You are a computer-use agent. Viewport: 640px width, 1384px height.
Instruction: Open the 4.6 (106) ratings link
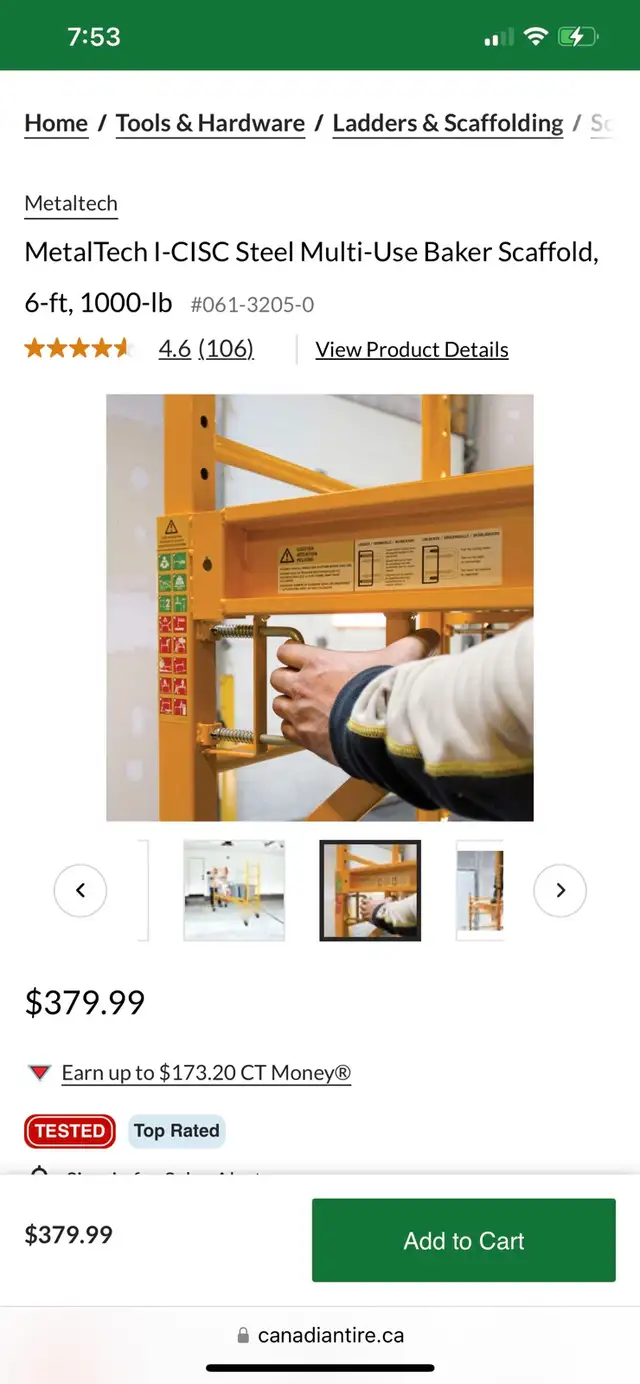[206, 349]
